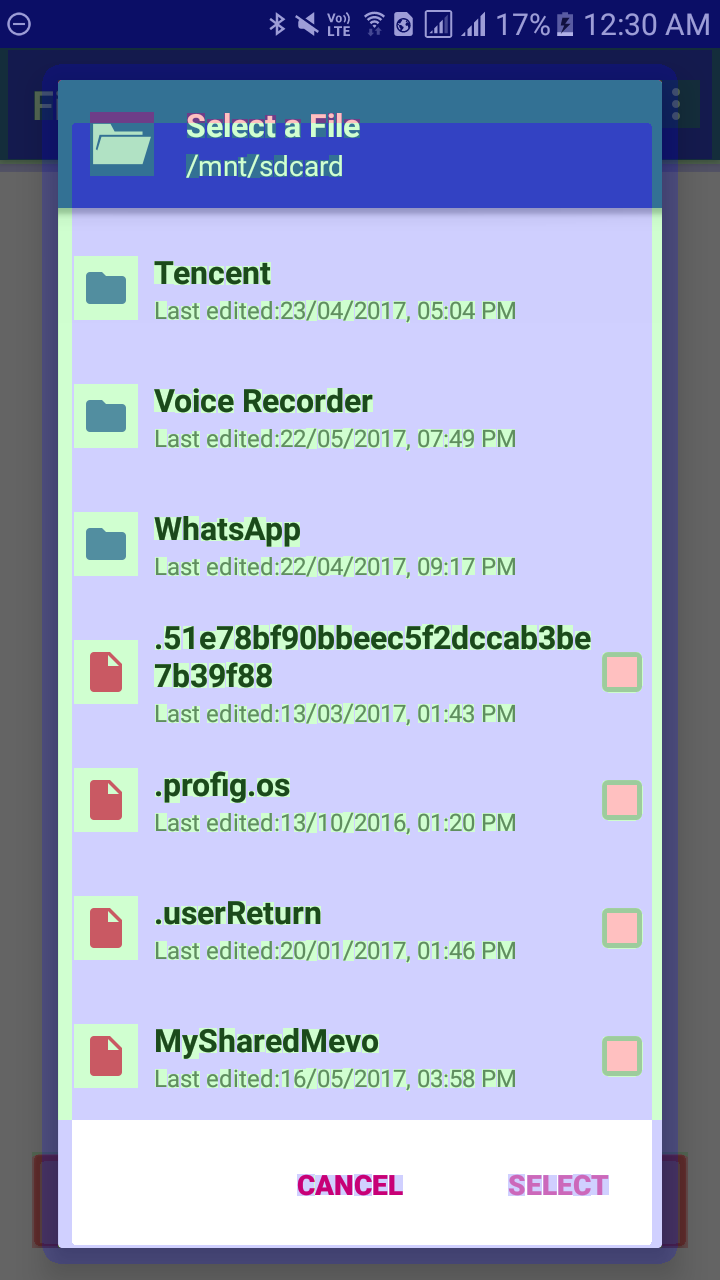Cancel the file selection dialog
Viewport: 720px width, 1280px height.
pyautogui.click(x=350, y=1185)
